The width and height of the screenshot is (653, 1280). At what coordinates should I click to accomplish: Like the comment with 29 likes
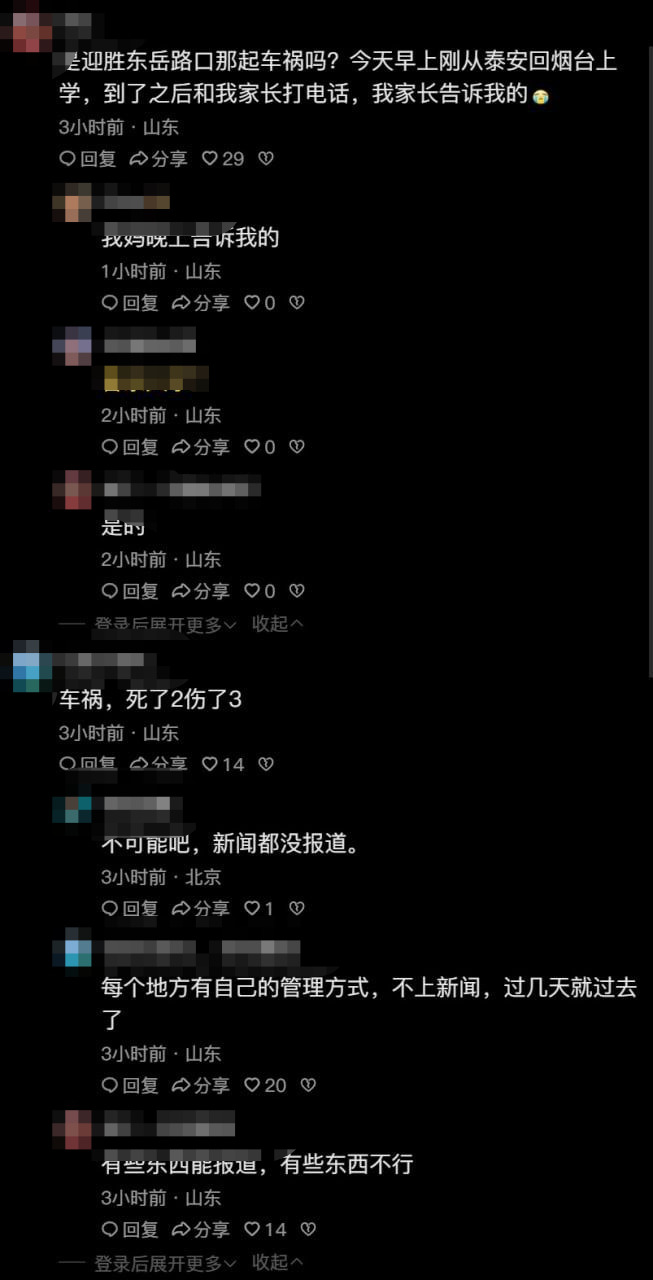pos(222,158)
